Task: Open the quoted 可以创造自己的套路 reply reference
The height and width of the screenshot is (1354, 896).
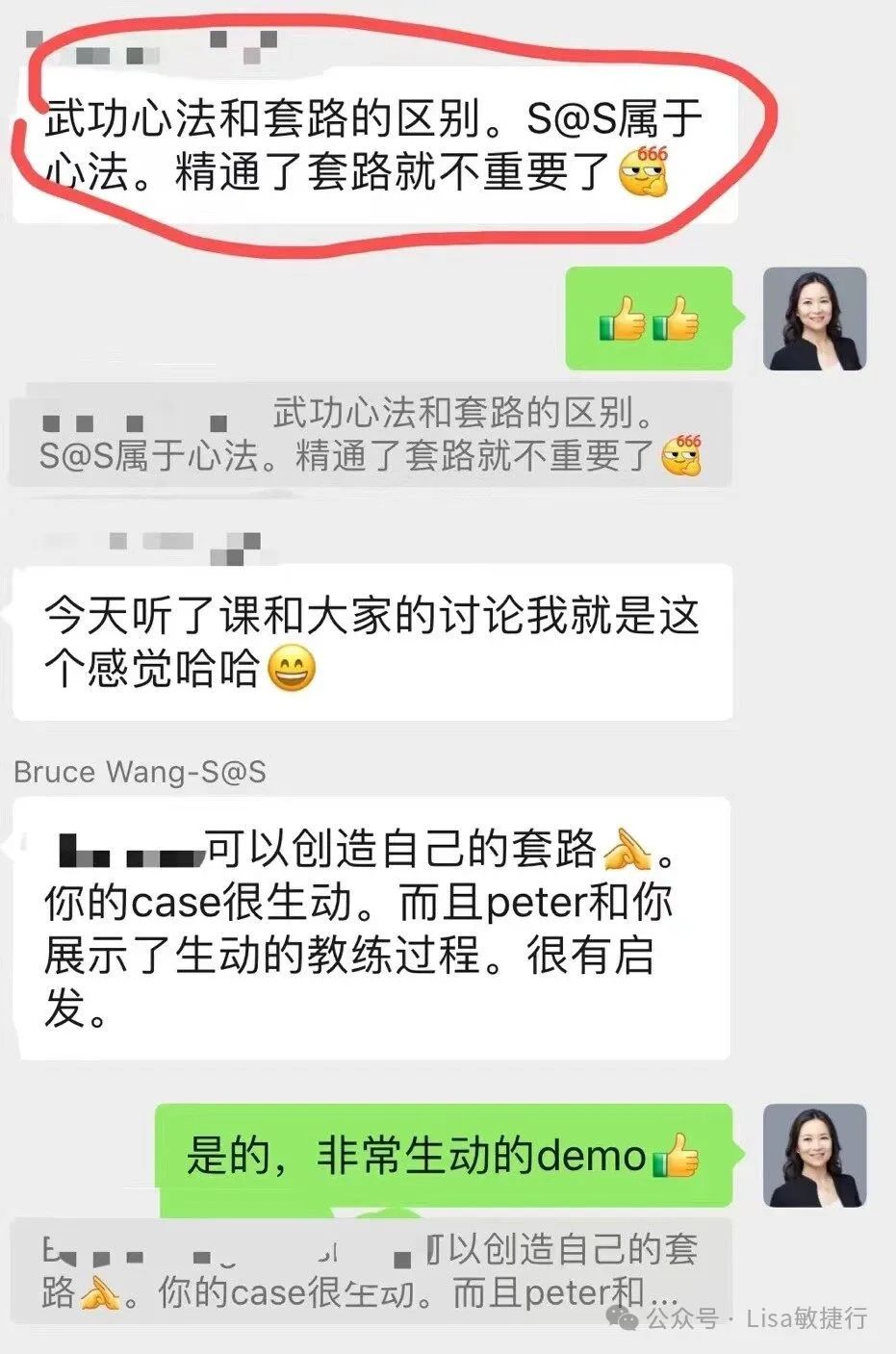Action: tap(371, 1270)
